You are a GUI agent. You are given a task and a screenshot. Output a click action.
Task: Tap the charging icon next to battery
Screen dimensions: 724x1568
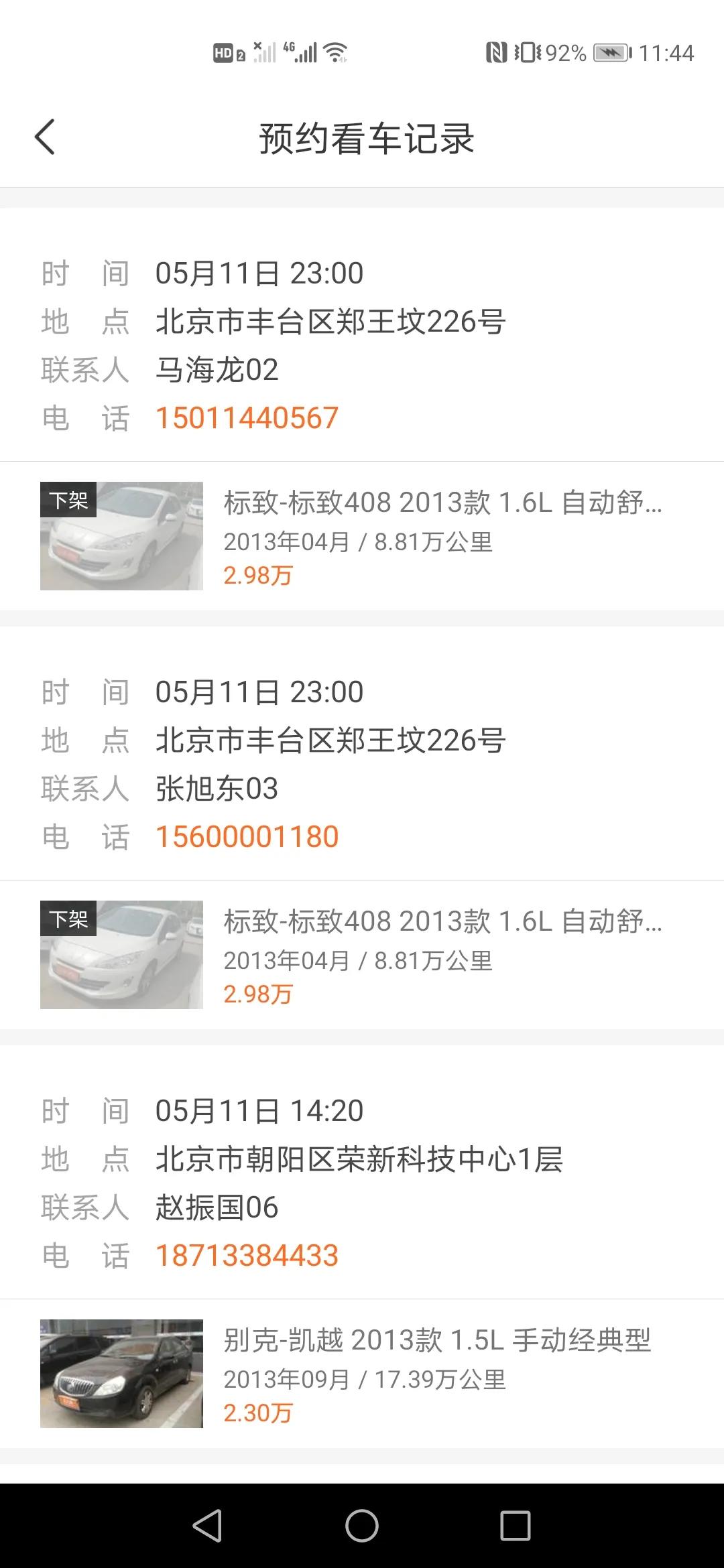click(612, 52)
